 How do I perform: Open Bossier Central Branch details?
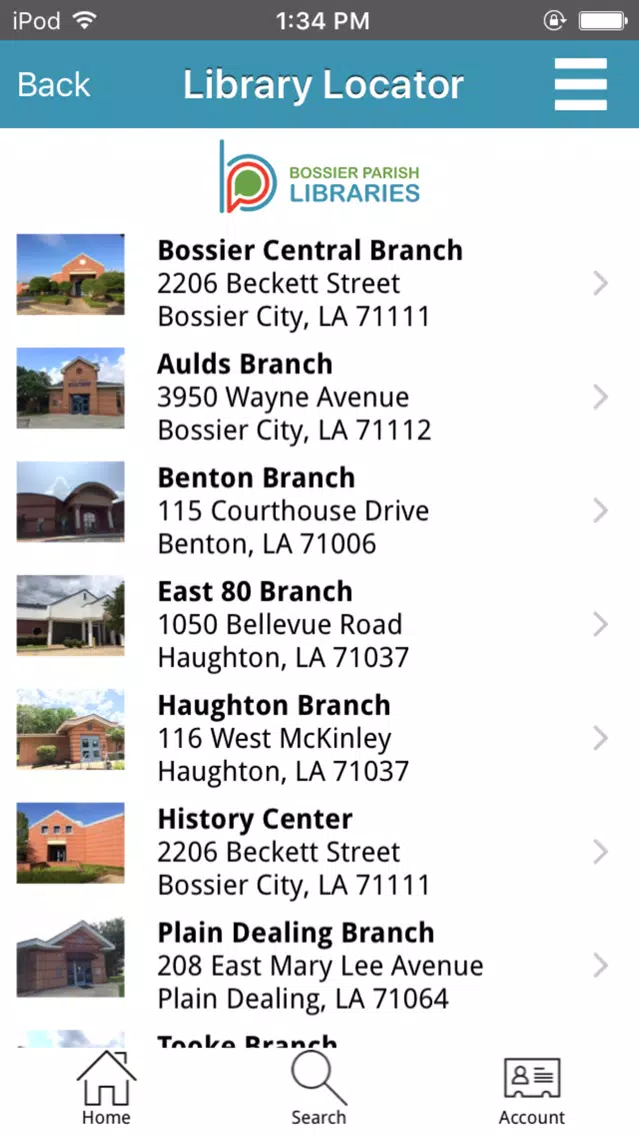pyautogui.click(x=320, y=283)
